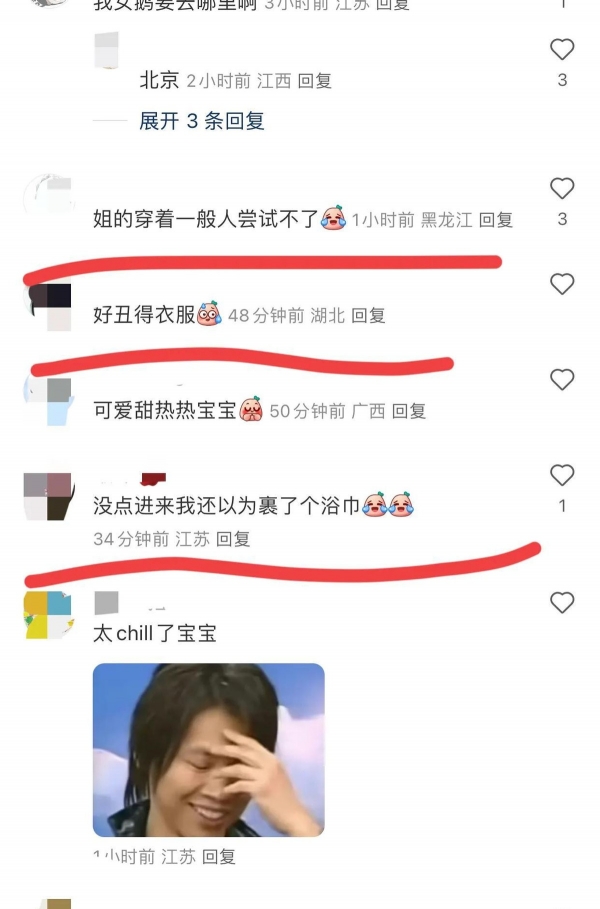Open avatar of the 好丑得衣服 commenter

47,307
